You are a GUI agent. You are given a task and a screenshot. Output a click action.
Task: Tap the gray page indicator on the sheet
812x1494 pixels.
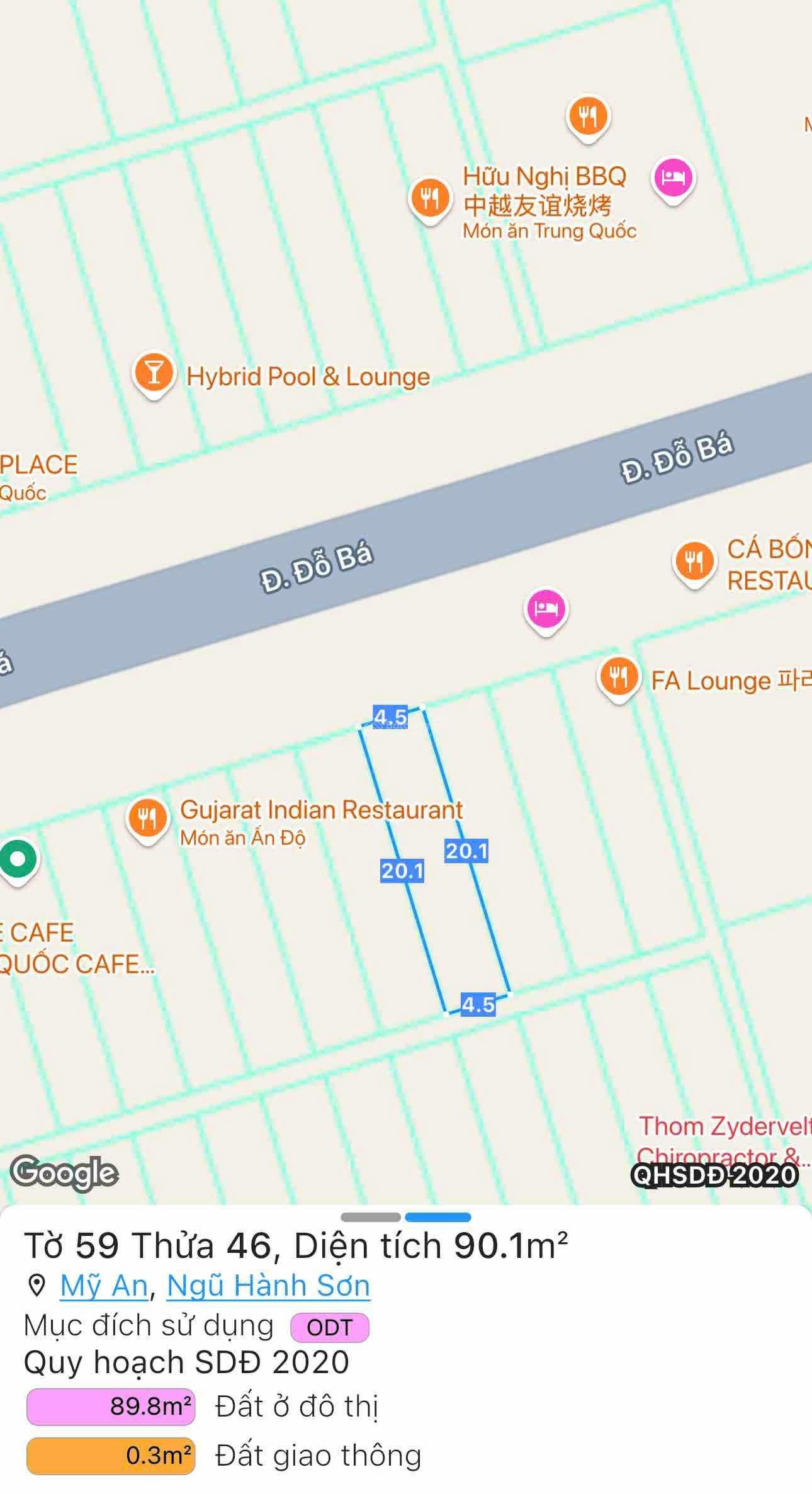pyautogui.click(x=371, y=1217)
